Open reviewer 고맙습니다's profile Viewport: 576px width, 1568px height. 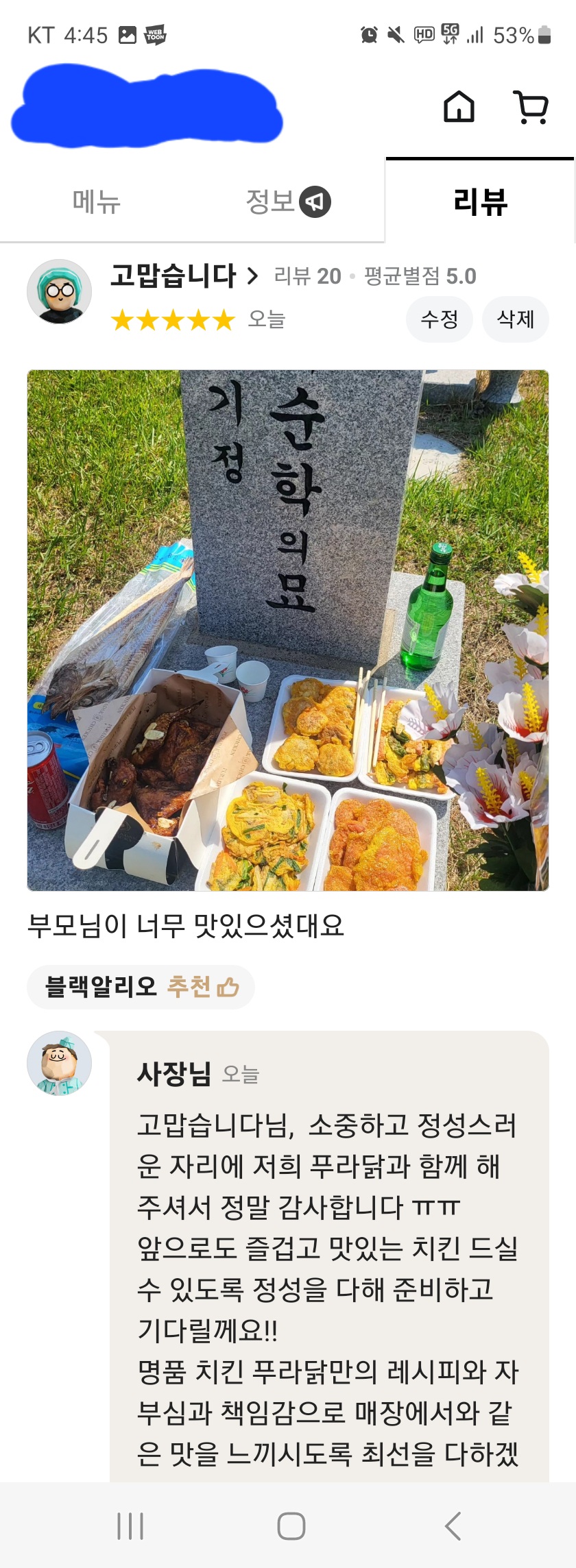pos(184,275)
